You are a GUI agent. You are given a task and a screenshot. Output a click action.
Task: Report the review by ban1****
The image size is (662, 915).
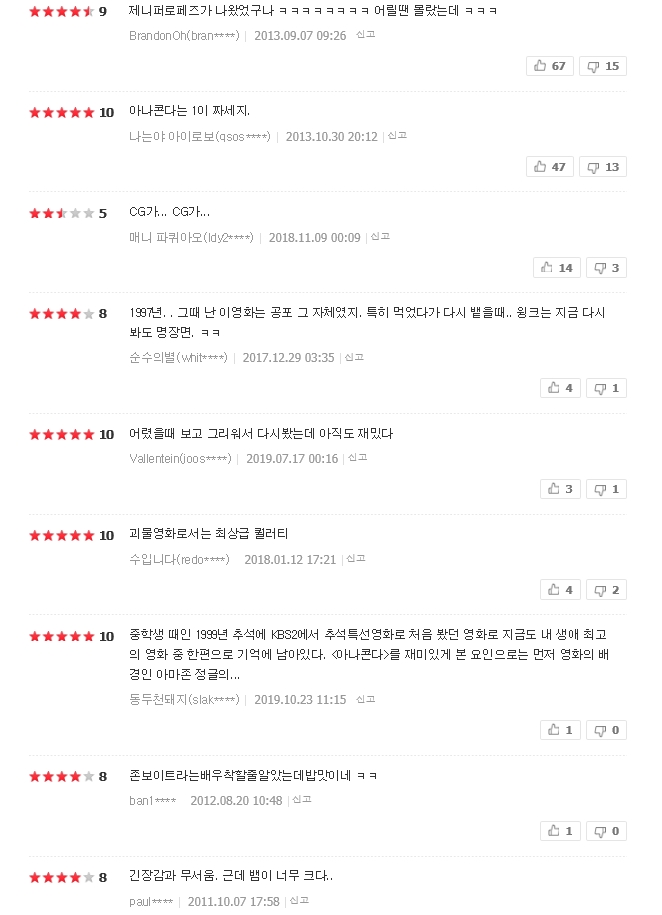point(301,800)
